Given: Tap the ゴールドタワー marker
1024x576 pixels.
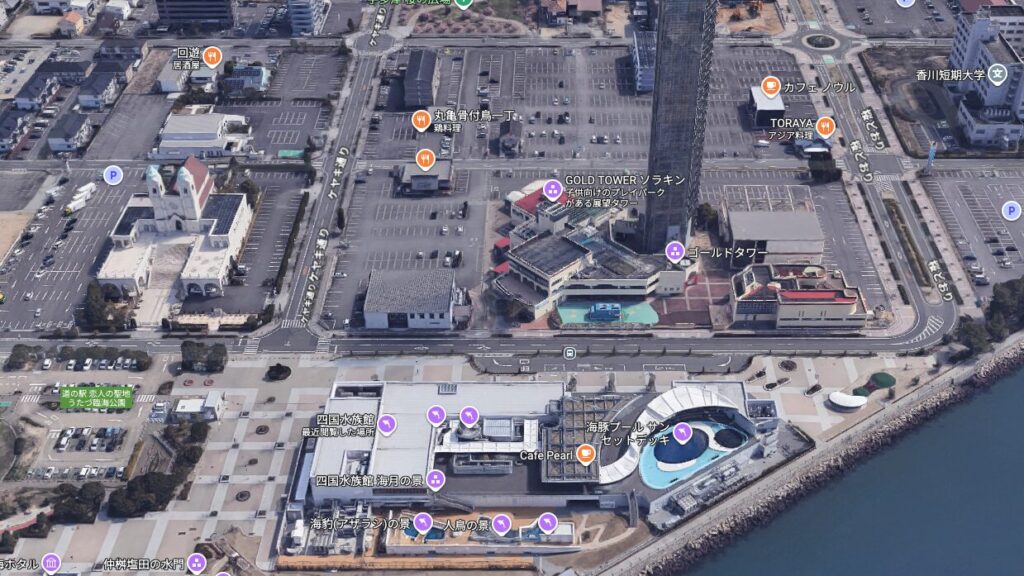Looking at the screenshot, I should pyautogui.click(x=675, y=251).
